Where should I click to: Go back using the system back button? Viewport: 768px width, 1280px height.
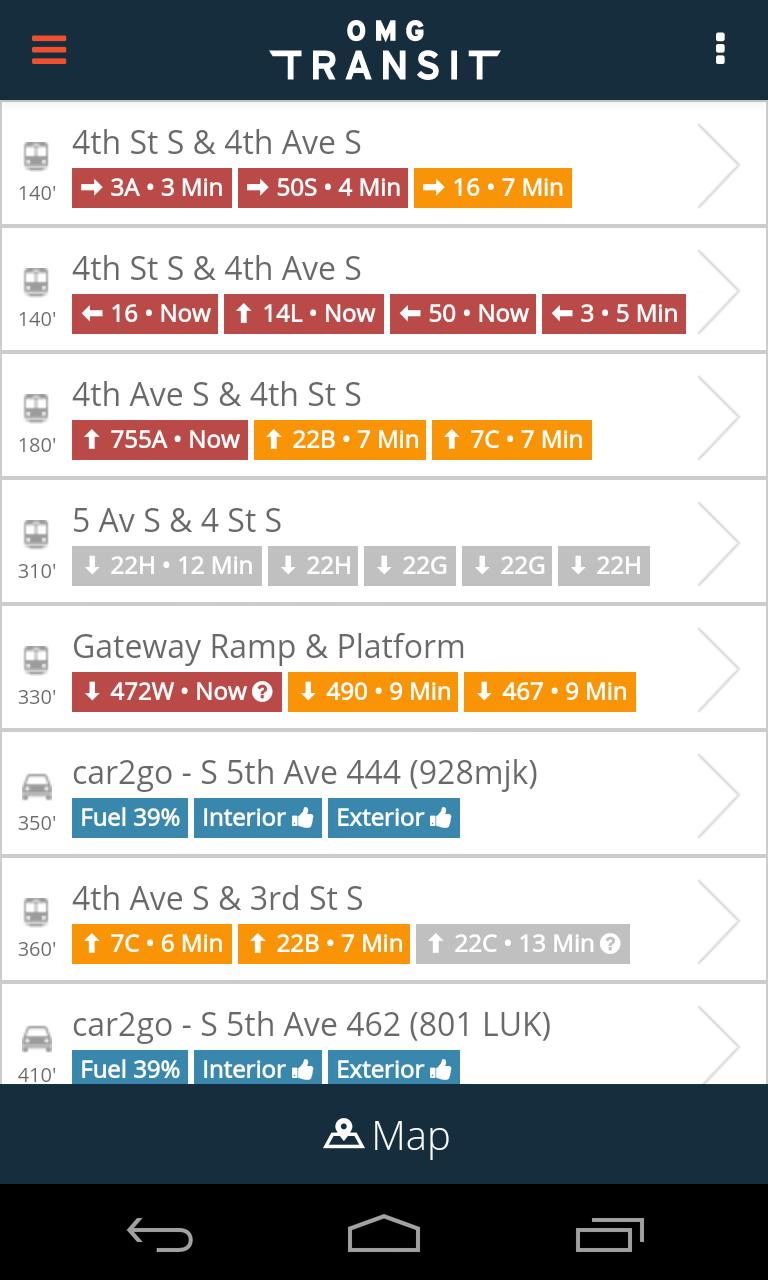160,1234
